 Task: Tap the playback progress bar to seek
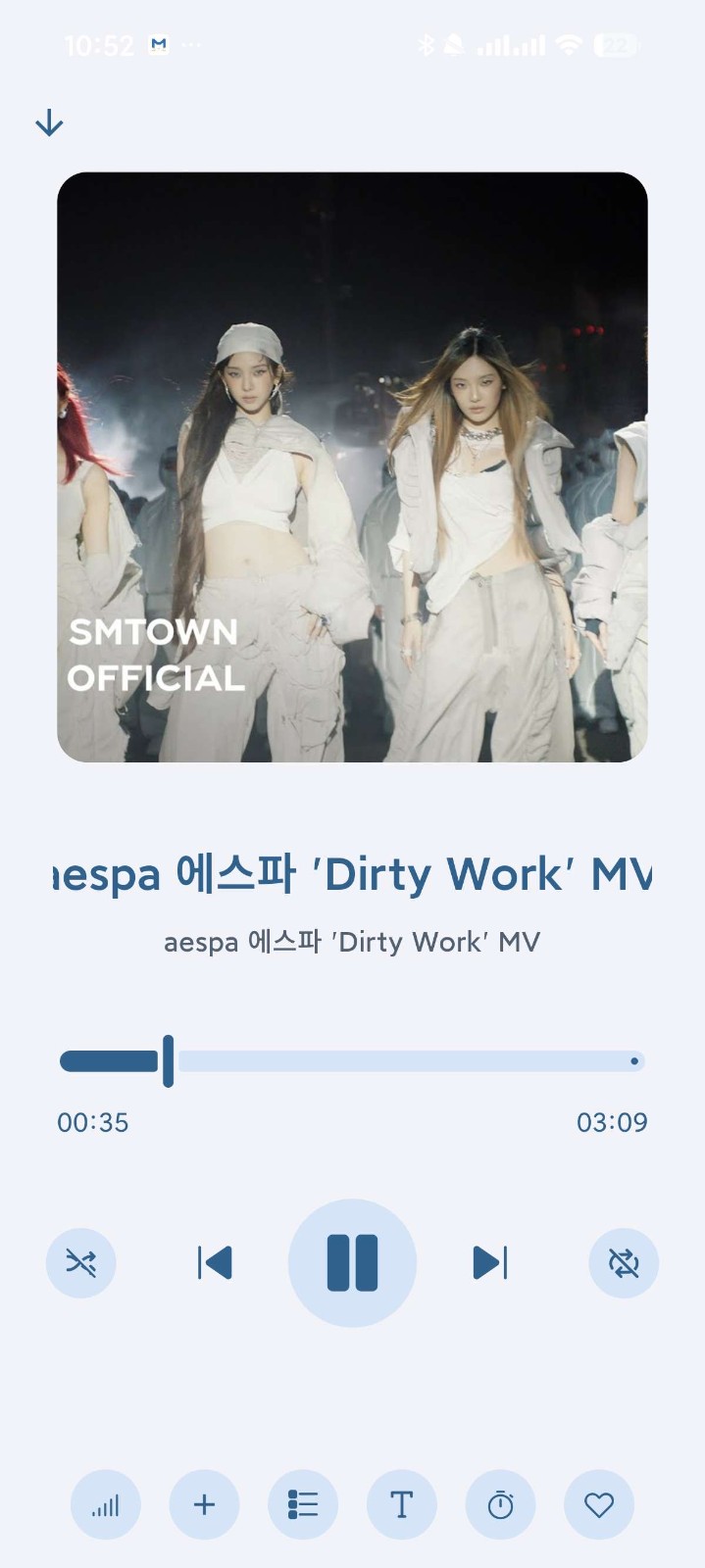[392, 1061]
